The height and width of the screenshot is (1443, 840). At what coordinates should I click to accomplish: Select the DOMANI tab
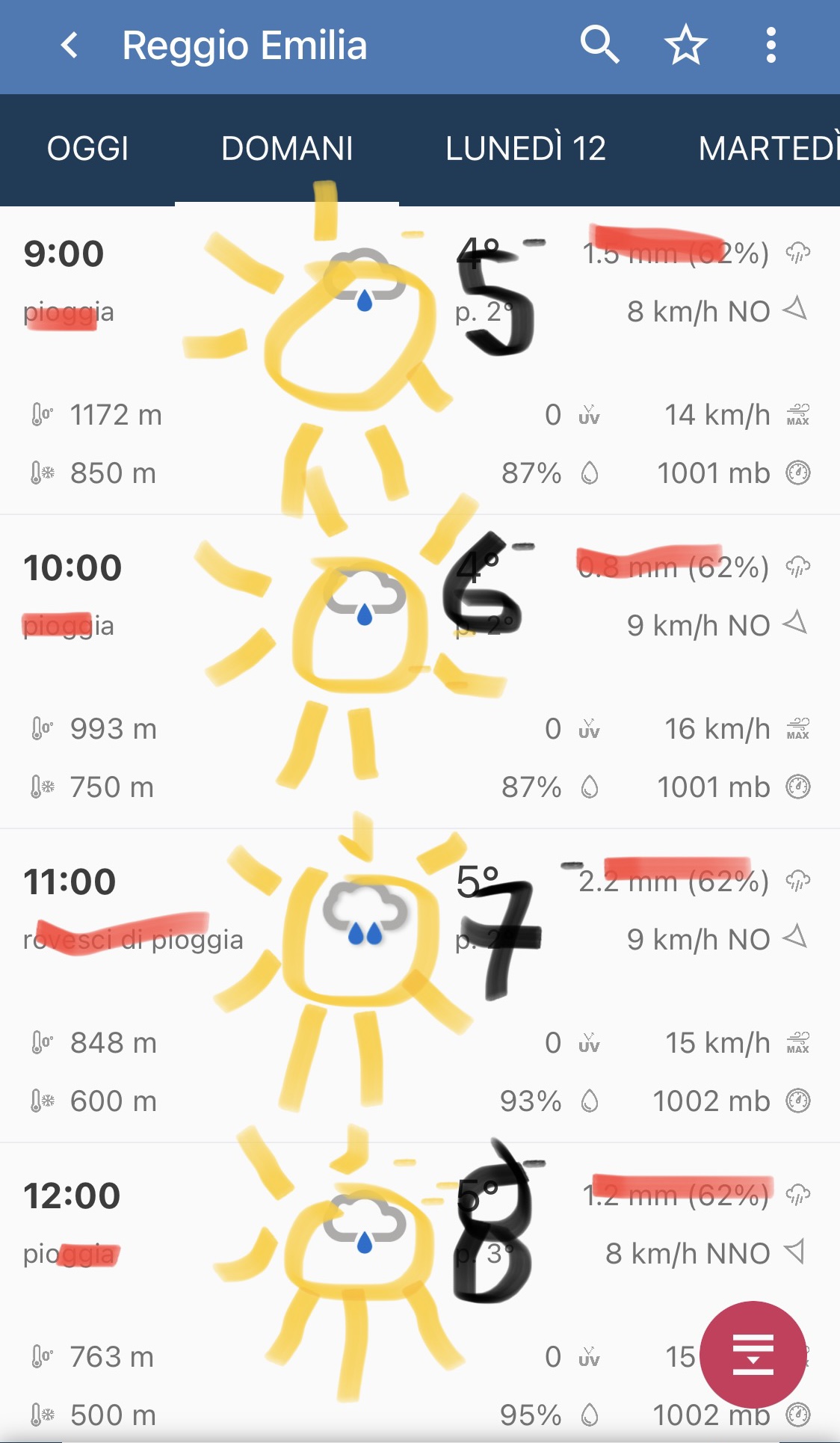(x=287, y=149)
